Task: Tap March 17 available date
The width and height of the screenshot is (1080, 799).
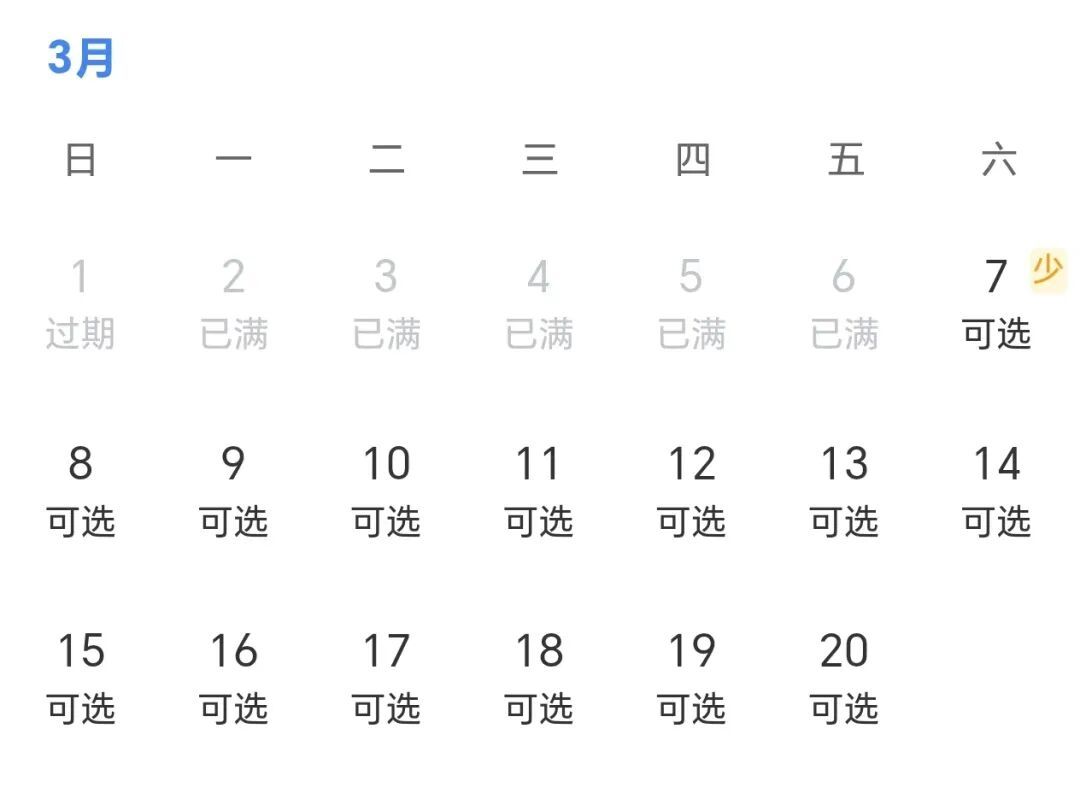Action: click(386, 677)
